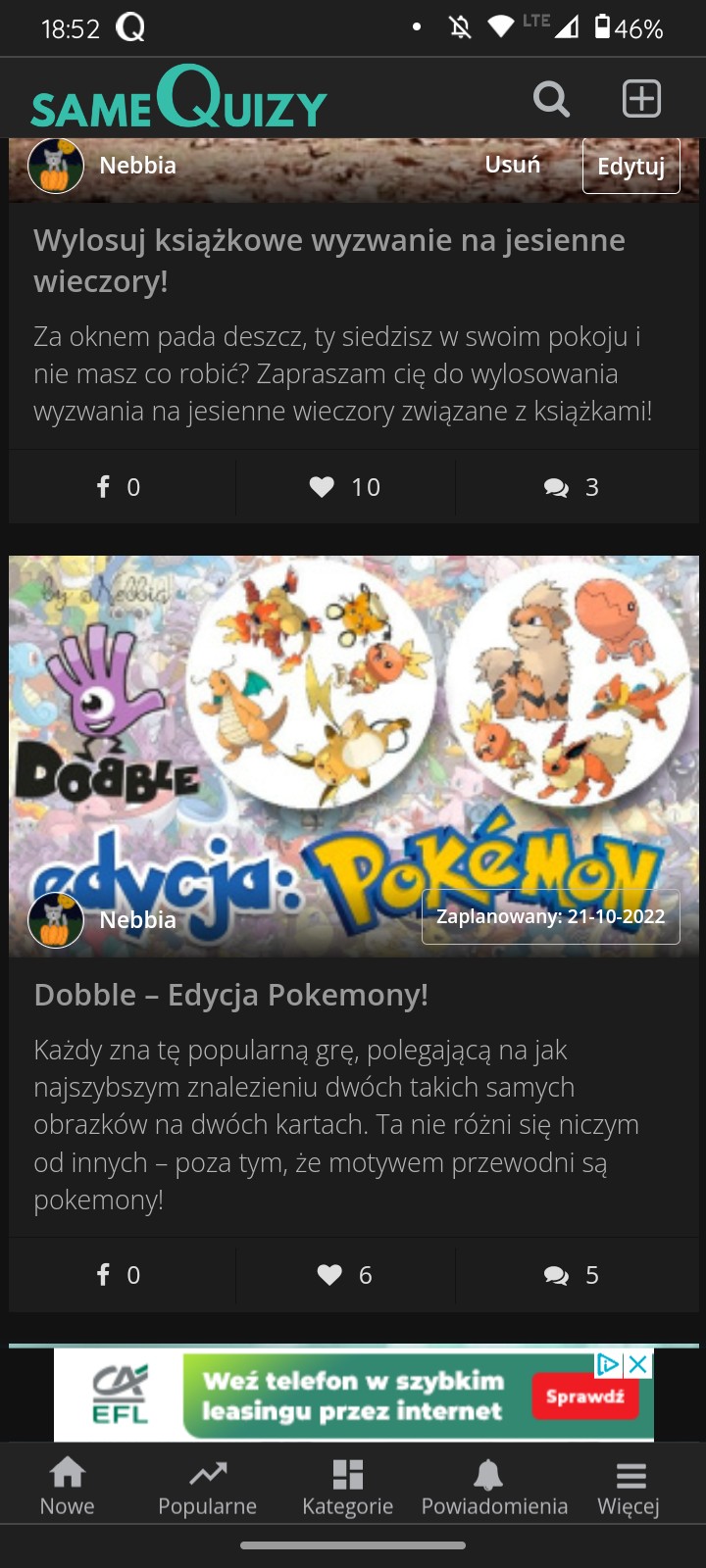The image size is (706, 1568).
Task: Switch to the Popularne tab
Action: coord(207,1487)
